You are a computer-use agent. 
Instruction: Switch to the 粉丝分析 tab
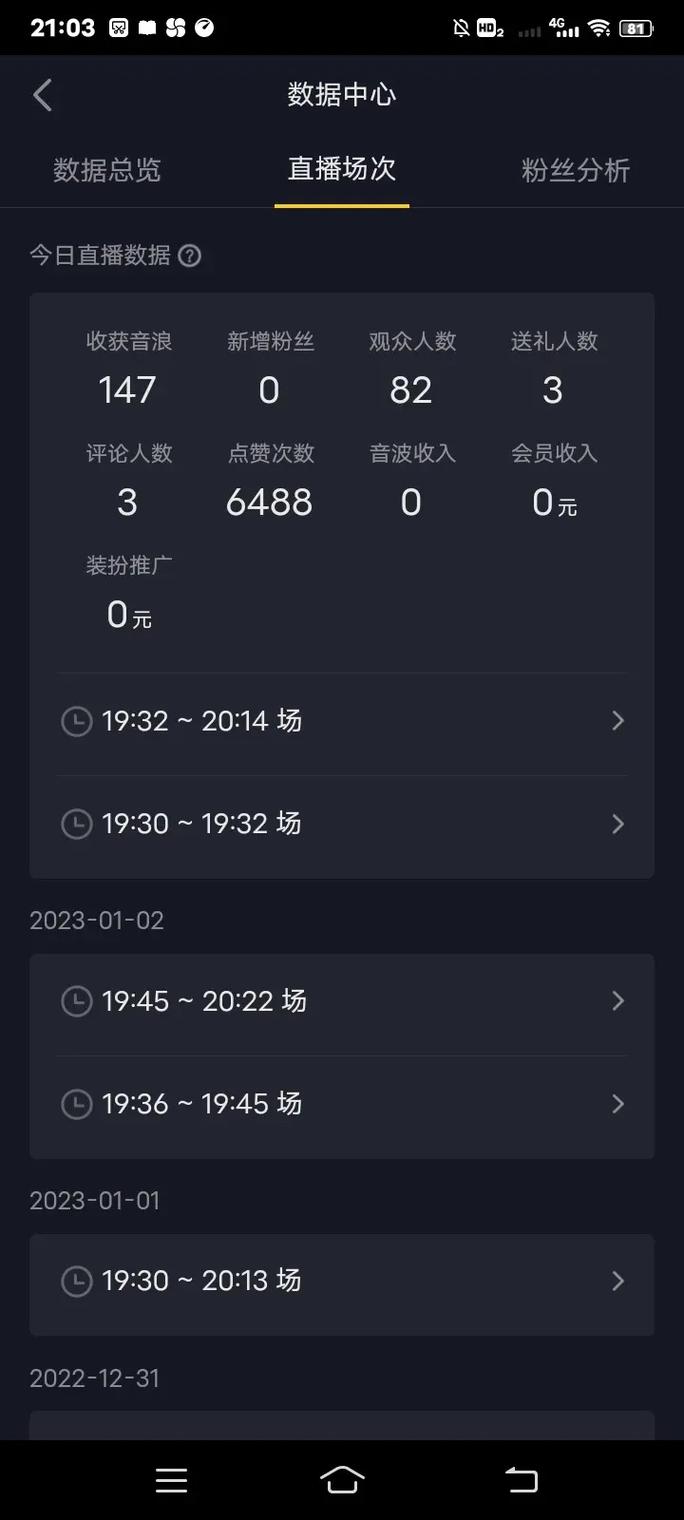click(576, 170)
